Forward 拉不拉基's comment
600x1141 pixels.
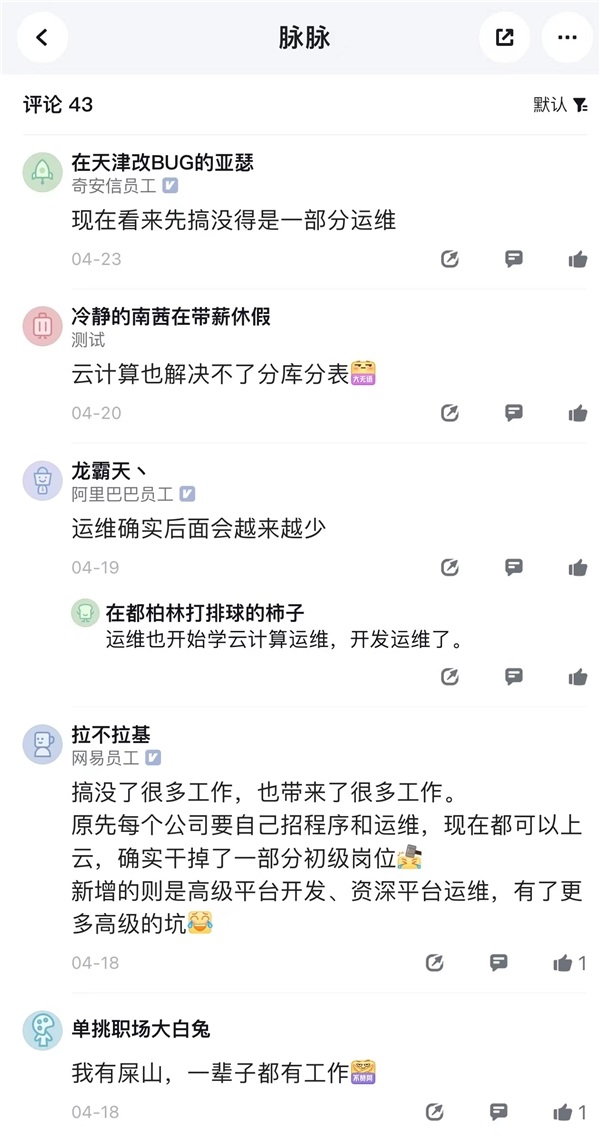click(x=434, y=963)
